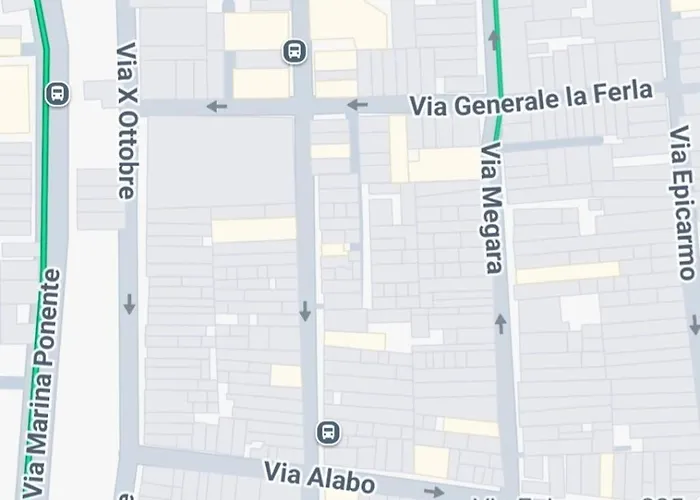Tap the bus stop on Via Marina Ponente
The image size is (700, 500).
click(57, 94)
